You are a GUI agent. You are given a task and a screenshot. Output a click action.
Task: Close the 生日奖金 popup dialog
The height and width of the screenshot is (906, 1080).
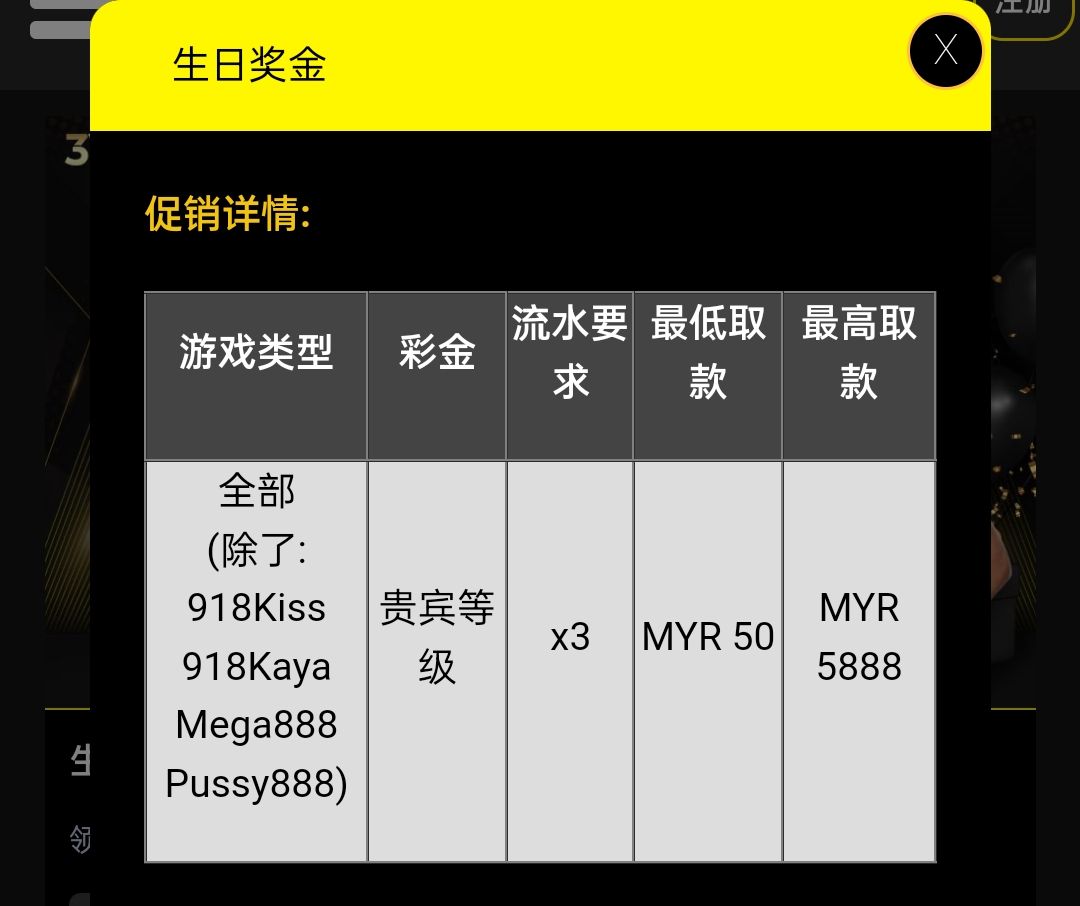point(945,51)
